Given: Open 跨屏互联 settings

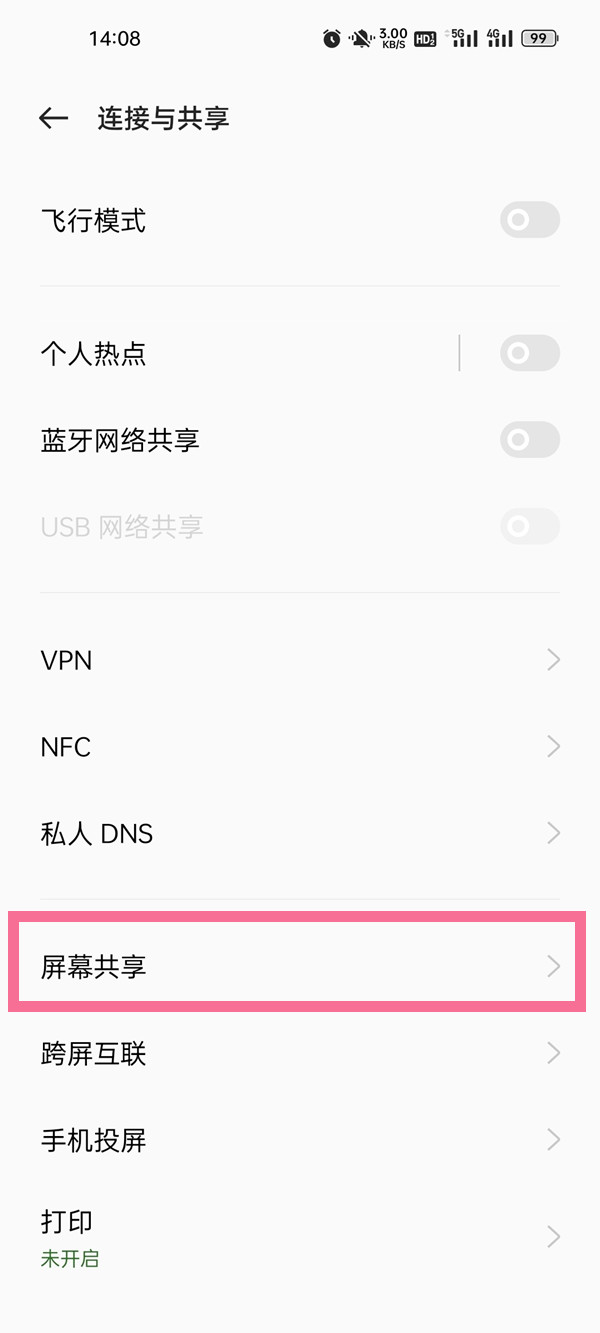Looking at the screenshot, I should pyautogui.click(x=300, y=1053).
